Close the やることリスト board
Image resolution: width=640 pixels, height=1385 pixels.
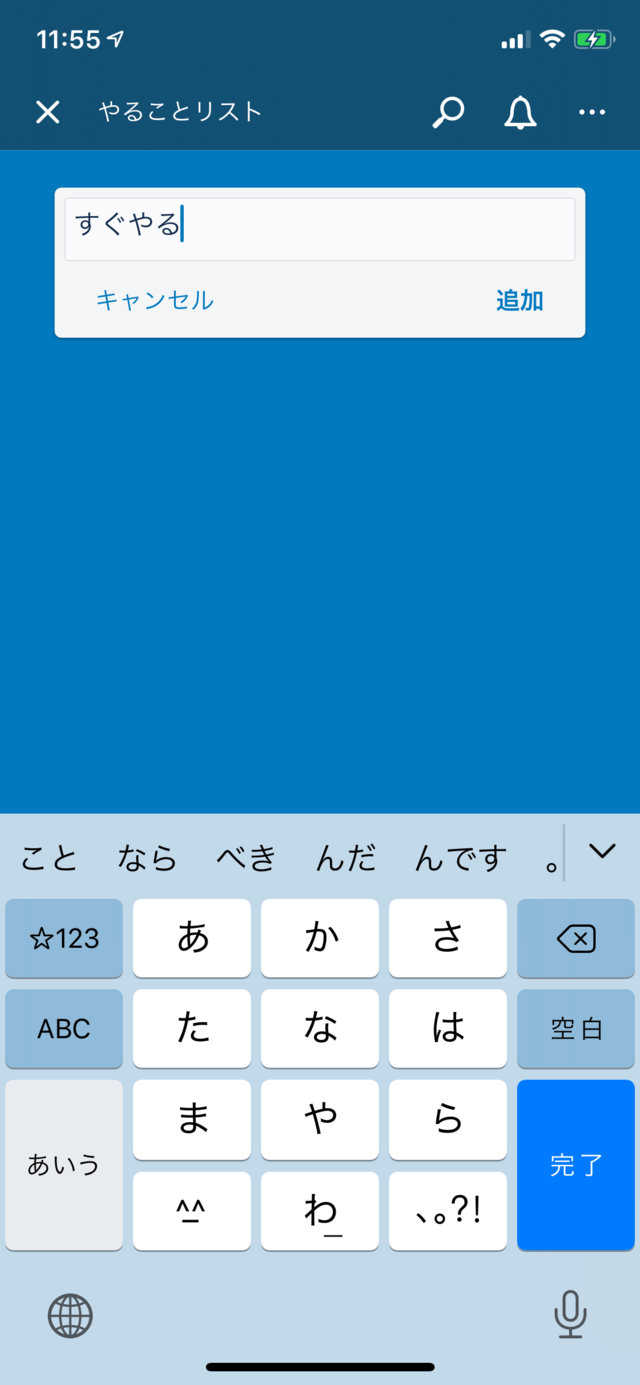48,112
